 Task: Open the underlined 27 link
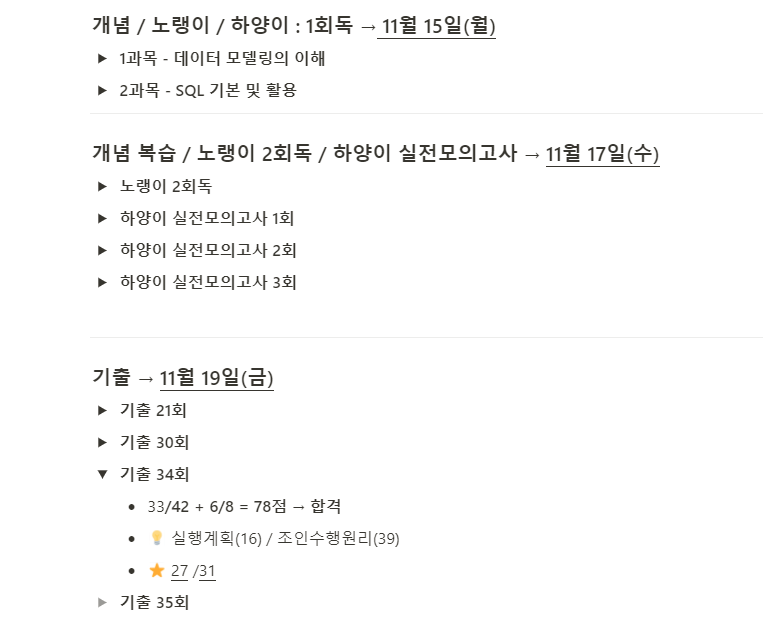pos(180,571)
